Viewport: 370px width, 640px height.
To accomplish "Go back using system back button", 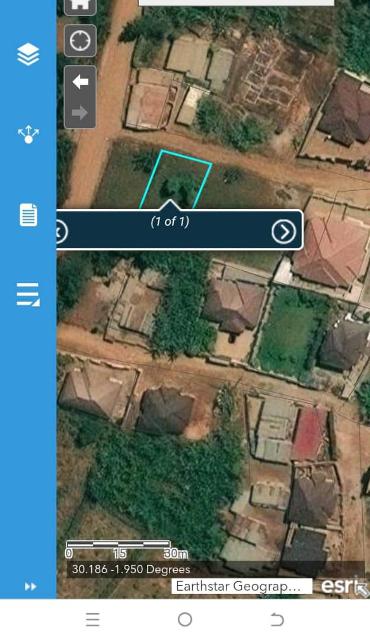I will (277, 620).
